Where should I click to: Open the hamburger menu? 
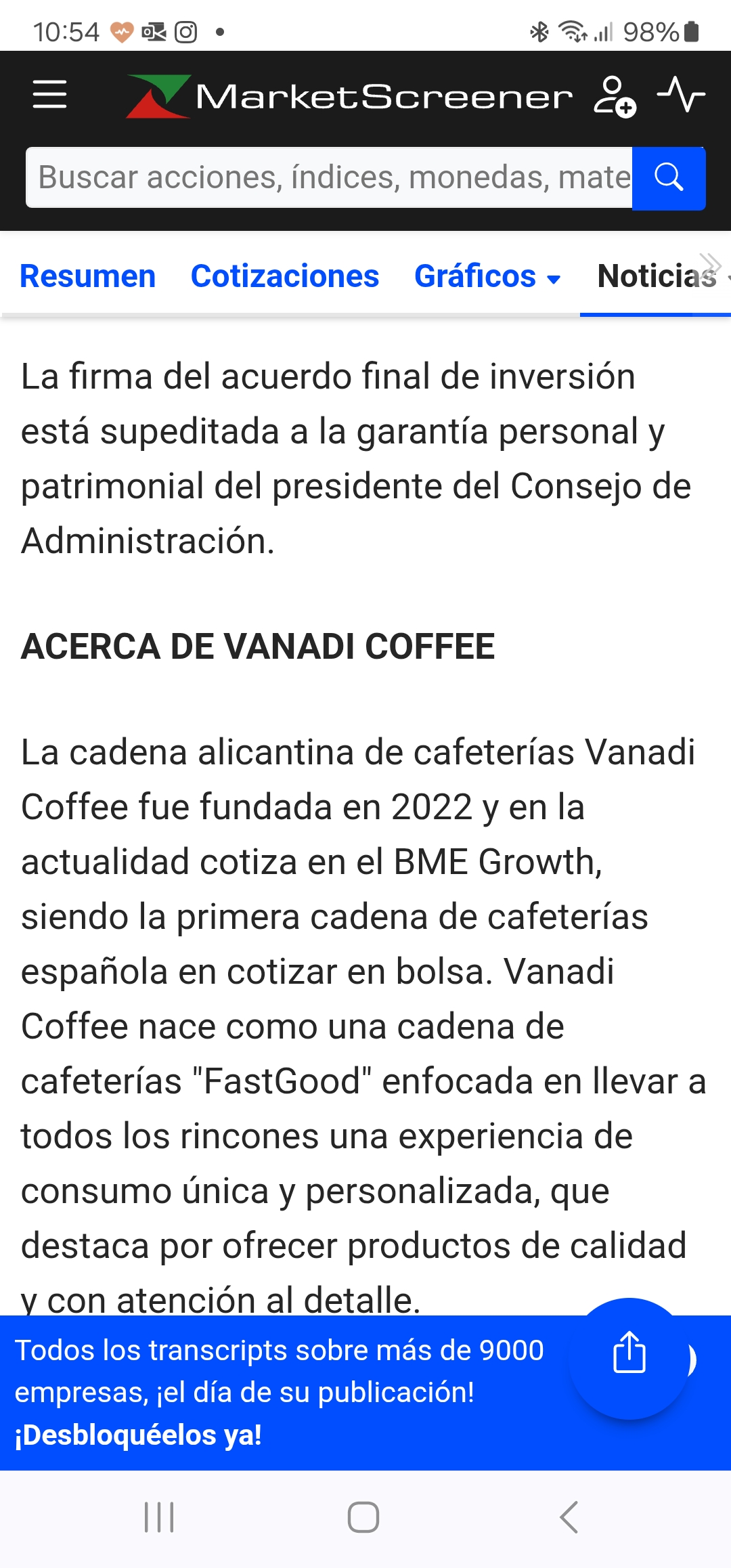[49, 94]
